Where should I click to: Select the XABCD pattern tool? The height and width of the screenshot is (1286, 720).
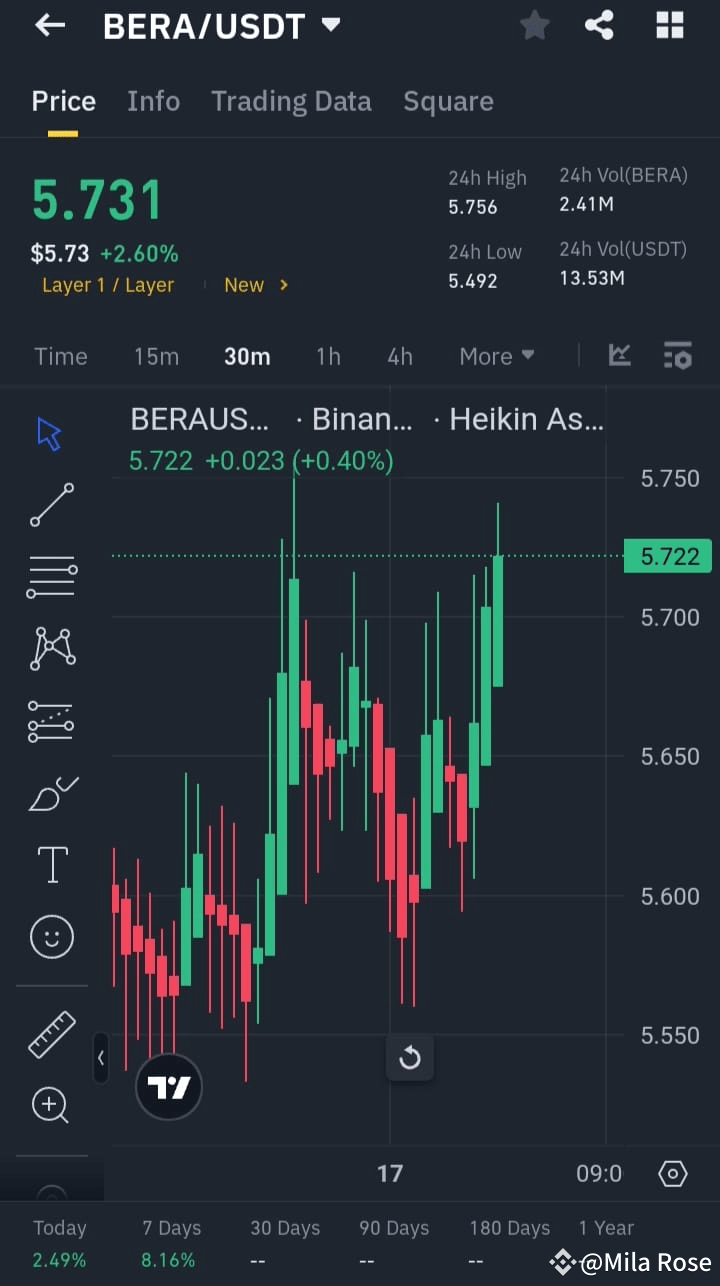[50, 648]
